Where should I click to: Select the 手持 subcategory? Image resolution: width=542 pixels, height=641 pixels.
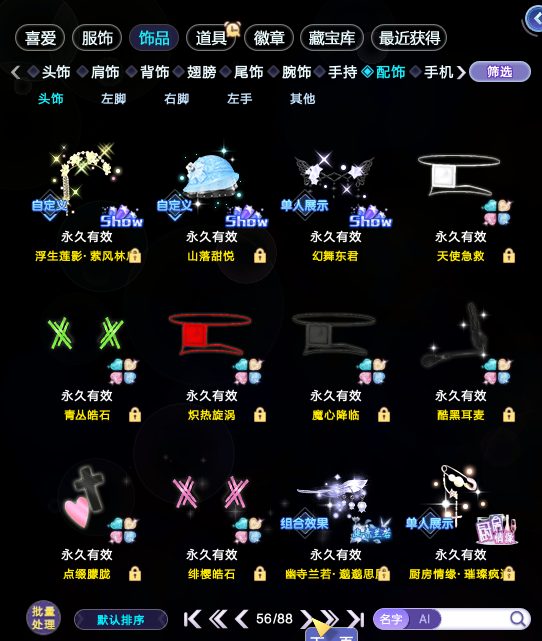coord(343,72)
